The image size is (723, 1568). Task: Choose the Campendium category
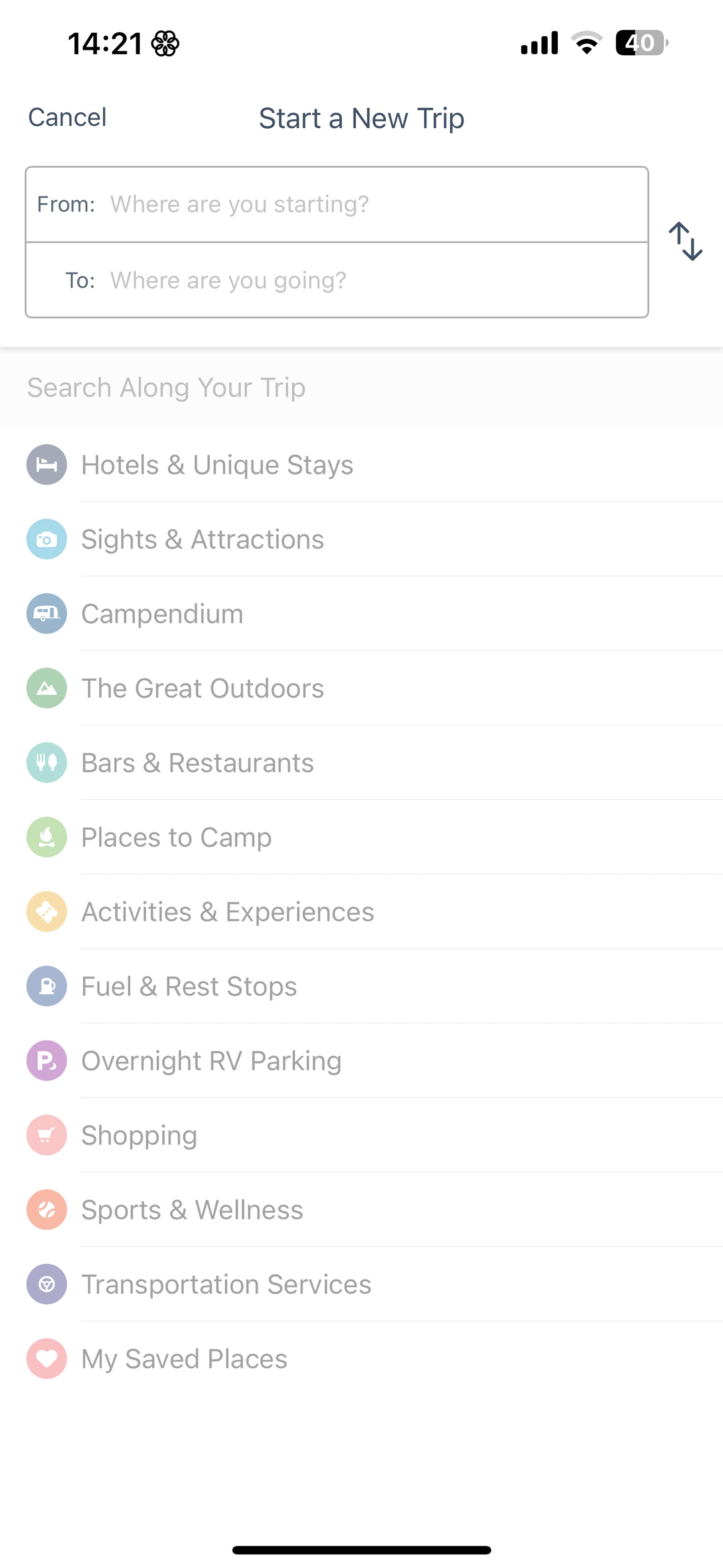point(162,614)
